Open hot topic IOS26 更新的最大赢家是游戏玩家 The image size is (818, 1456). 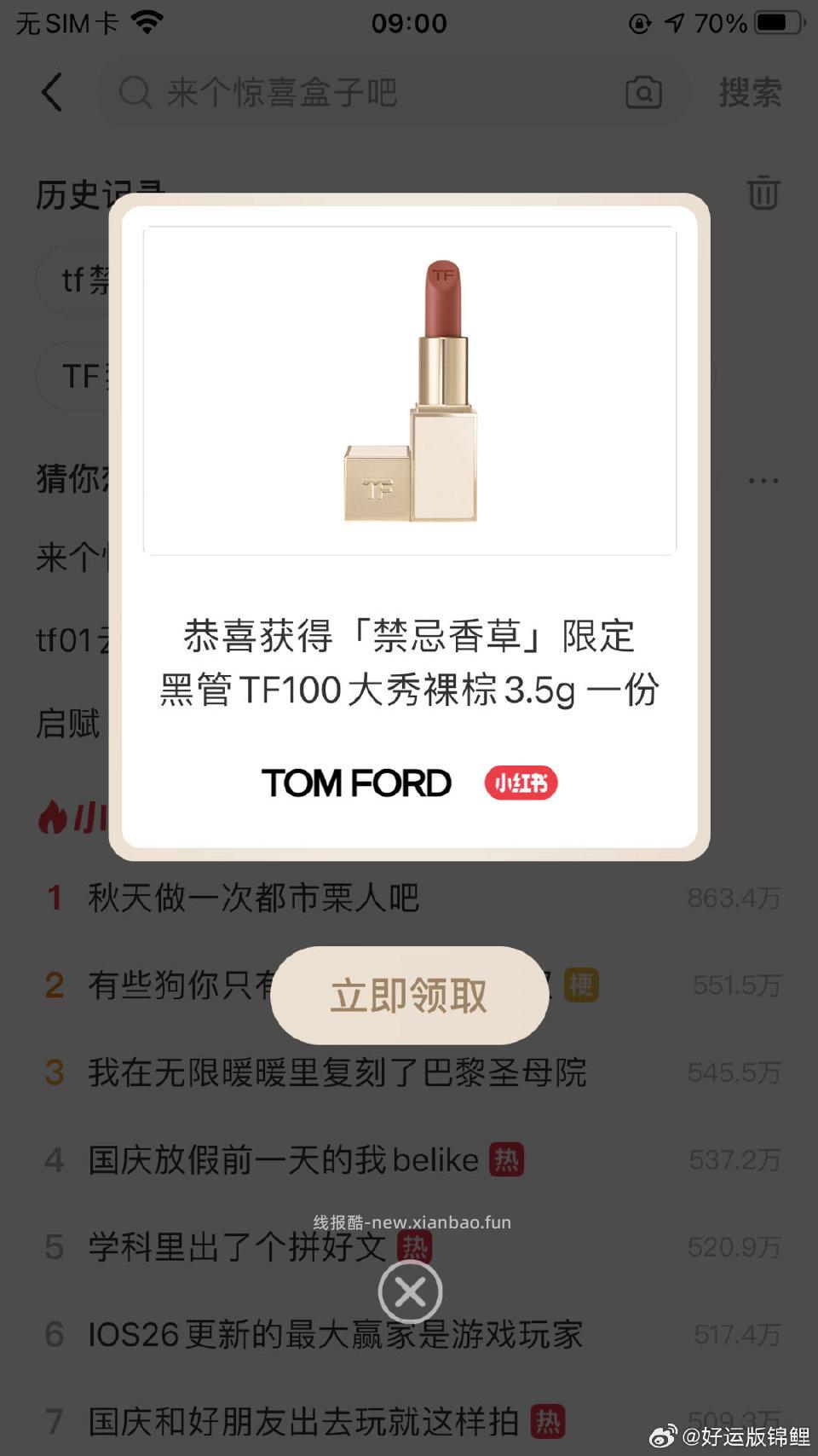pyautogui.click(x=335, y=1335)
